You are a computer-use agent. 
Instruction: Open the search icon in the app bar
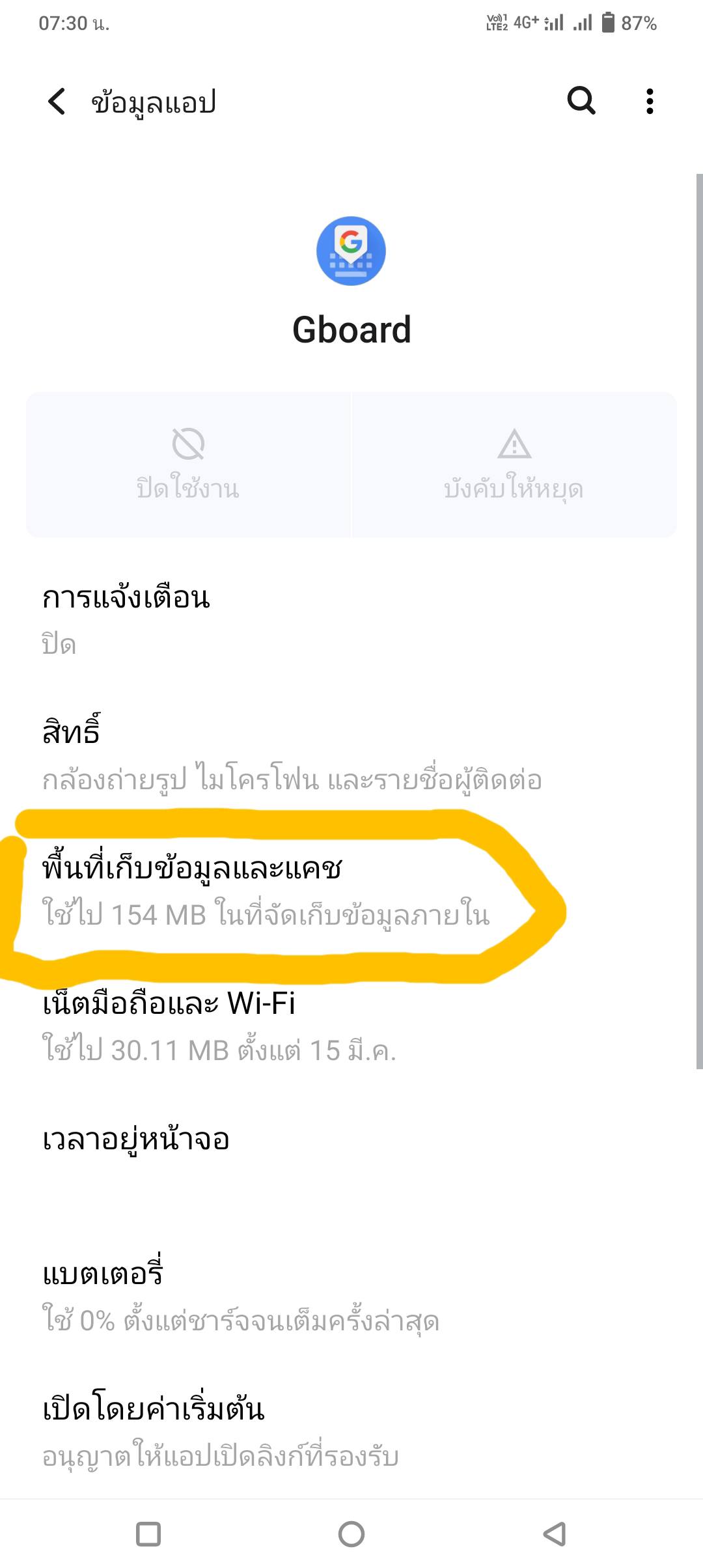pos(581,101)
